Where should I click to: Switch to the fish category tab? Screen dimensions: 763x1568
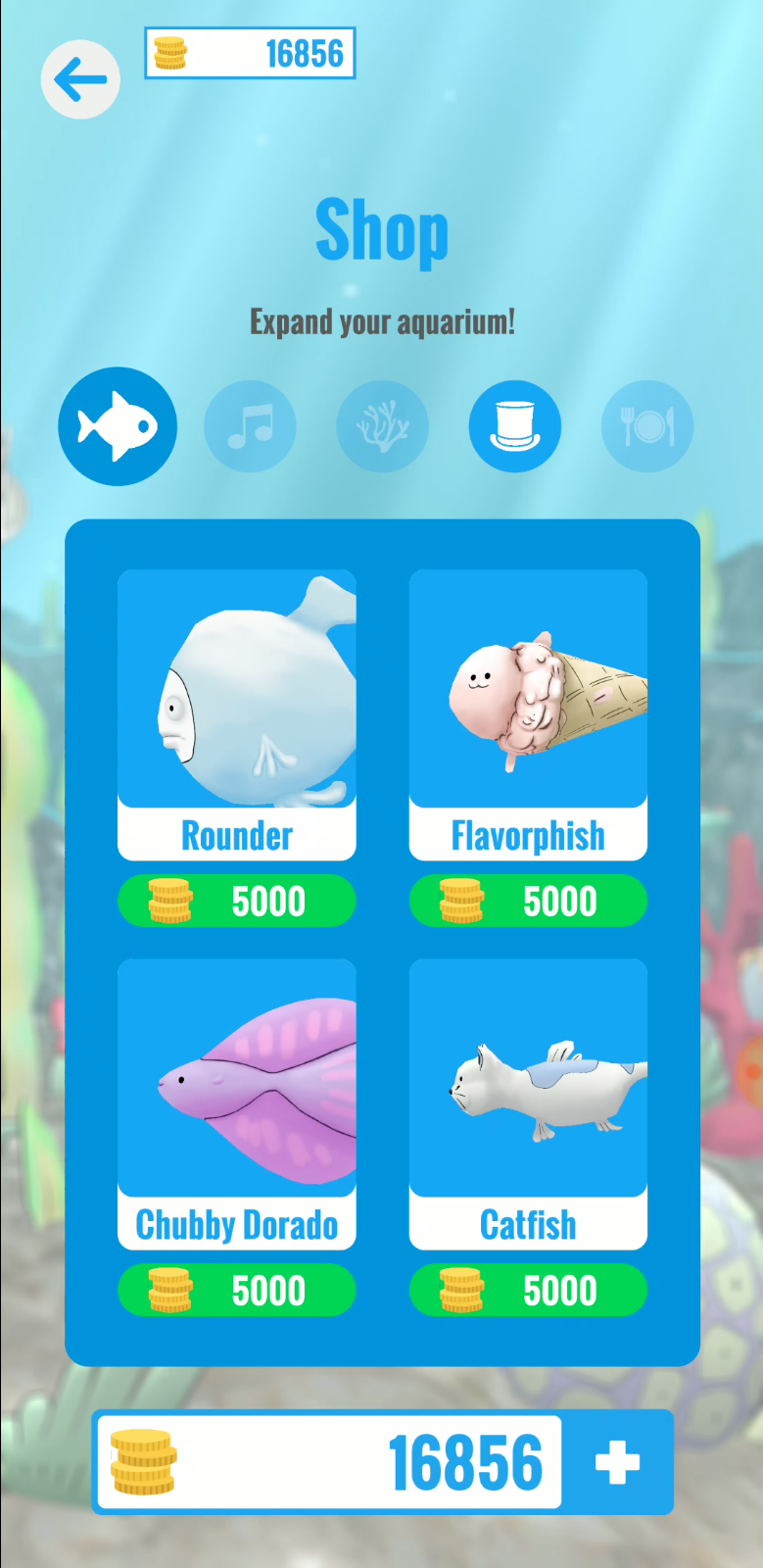click(x=118, y=426)
